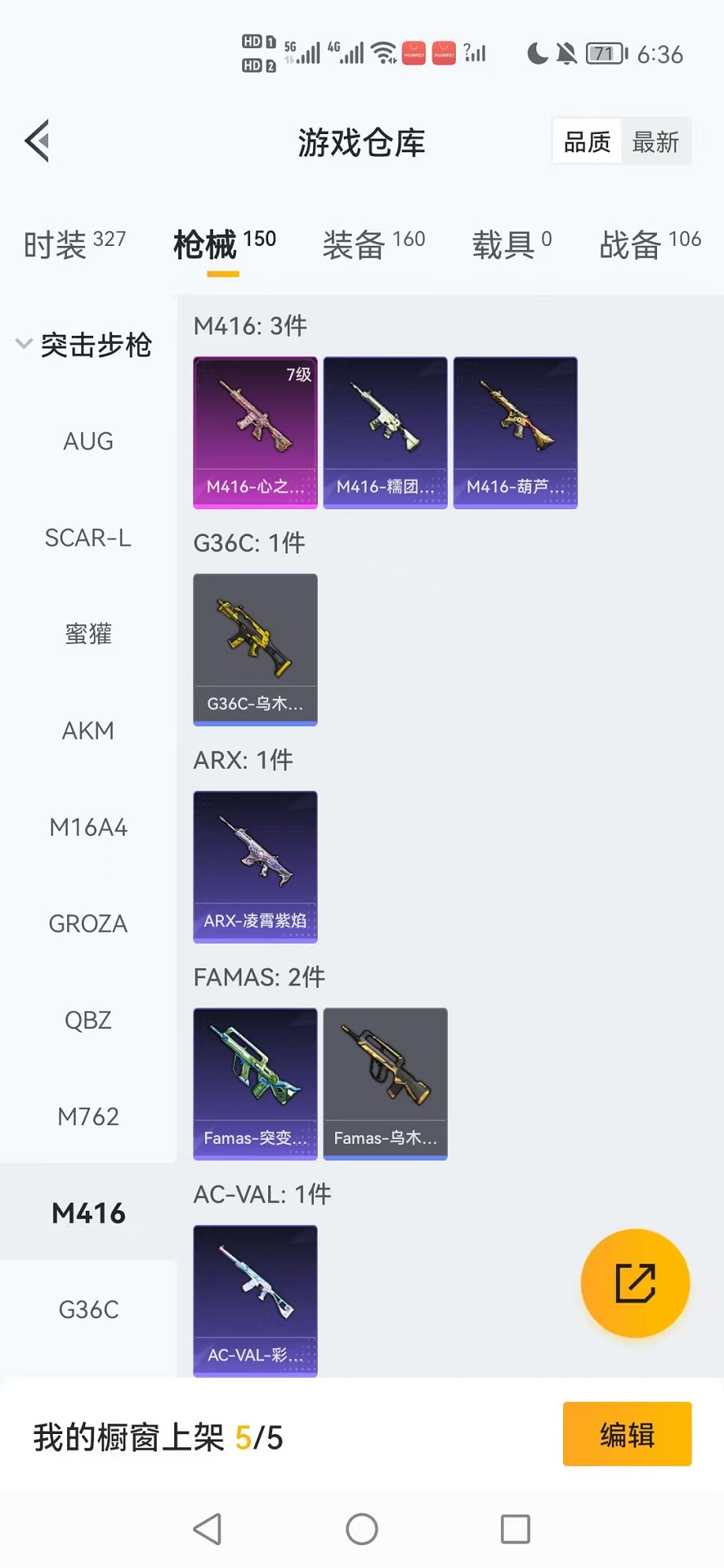Collapse the 突击步枪 category
Screen dimensions: 724x1568
point(84,345)
